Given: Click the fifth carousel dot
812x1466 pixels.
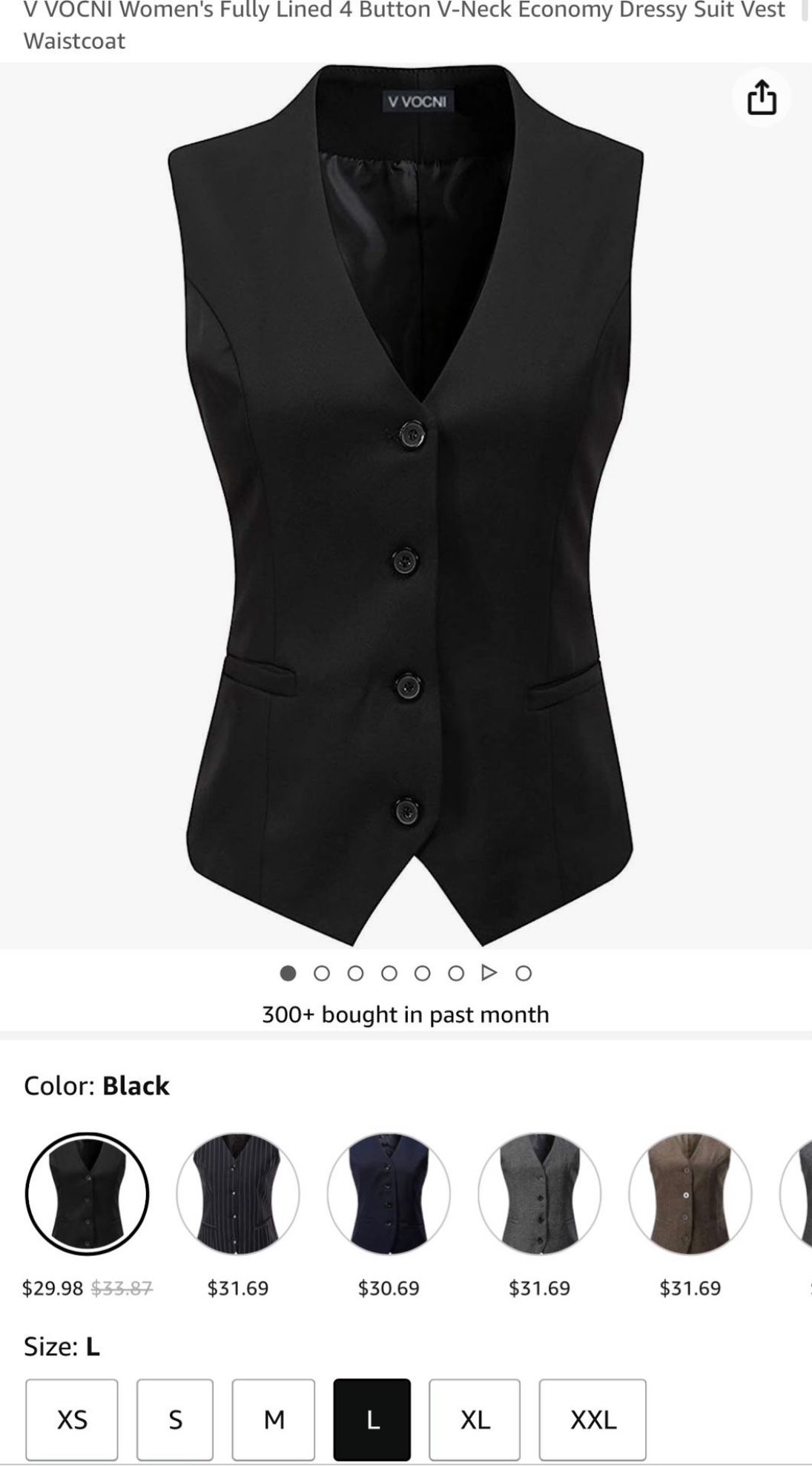Looking at the screenshot, I should click(423, 974).
